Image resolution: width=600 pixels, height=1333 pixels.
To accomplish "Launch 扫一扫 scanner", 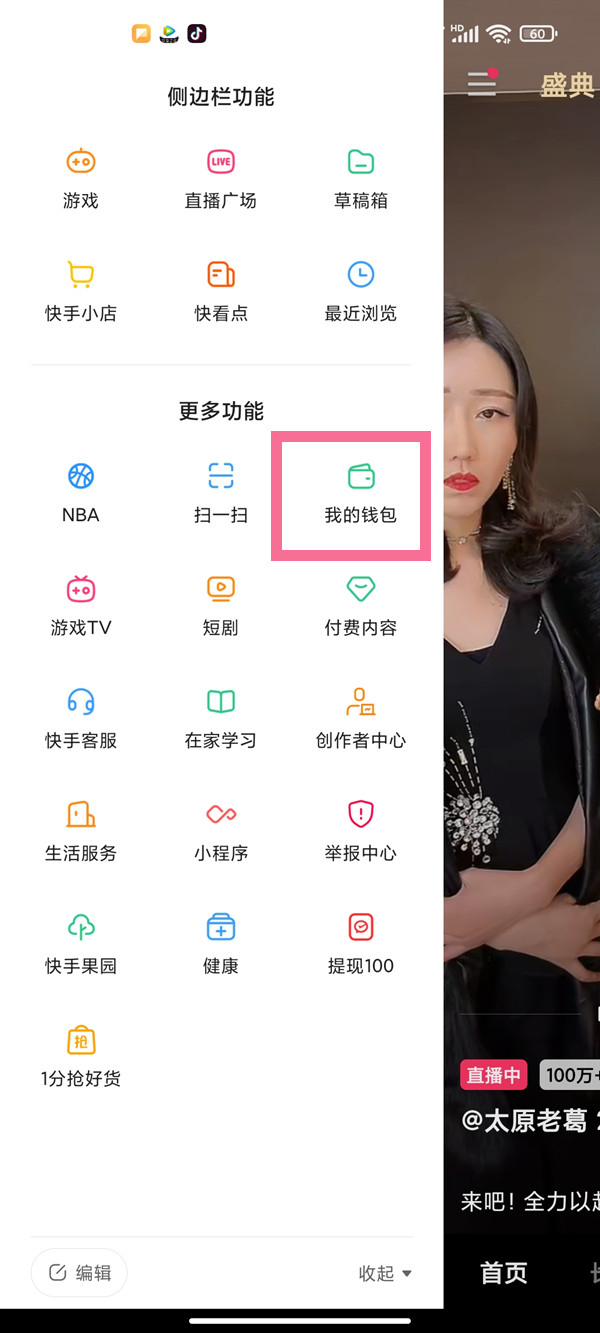I will 221,492.
